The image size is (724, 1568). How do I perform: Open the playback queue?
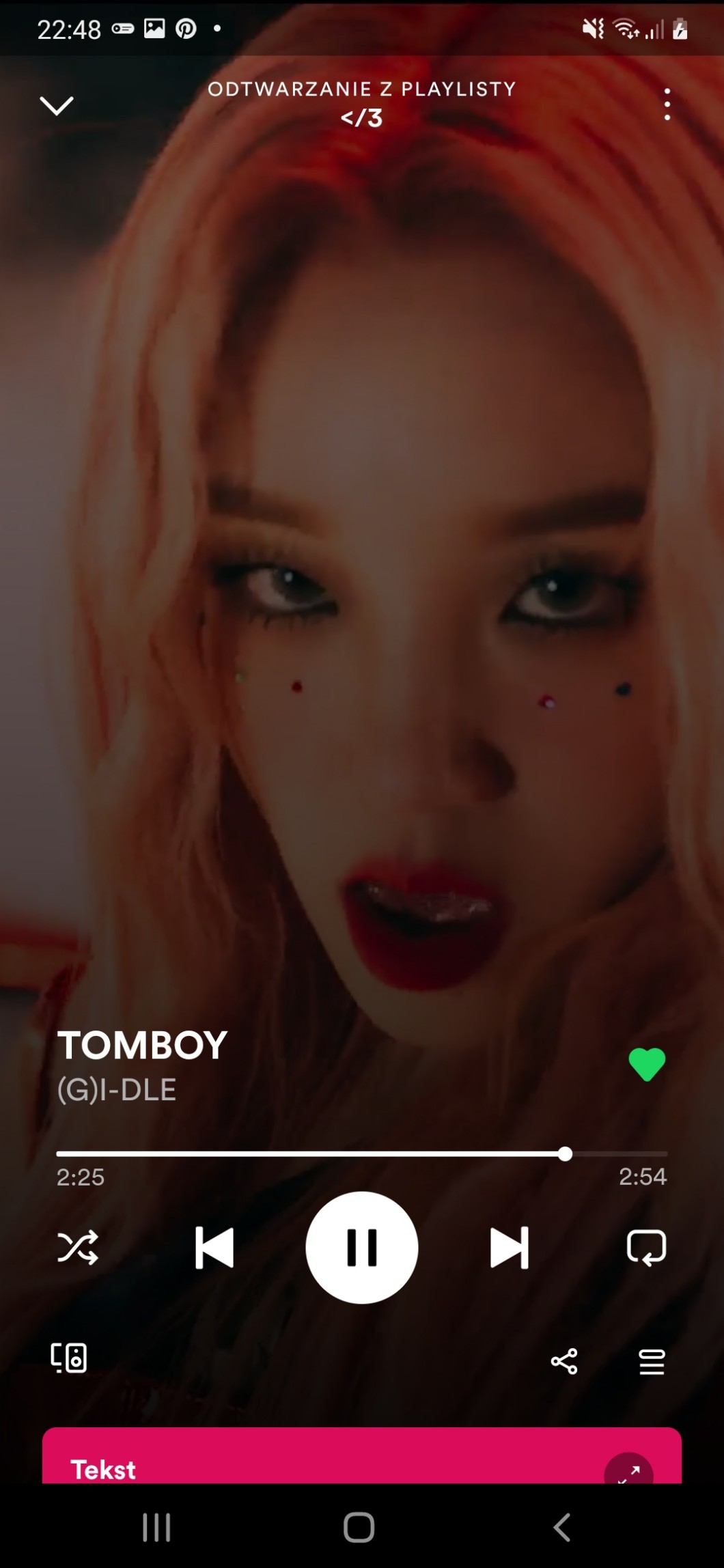pos(652,1361)
